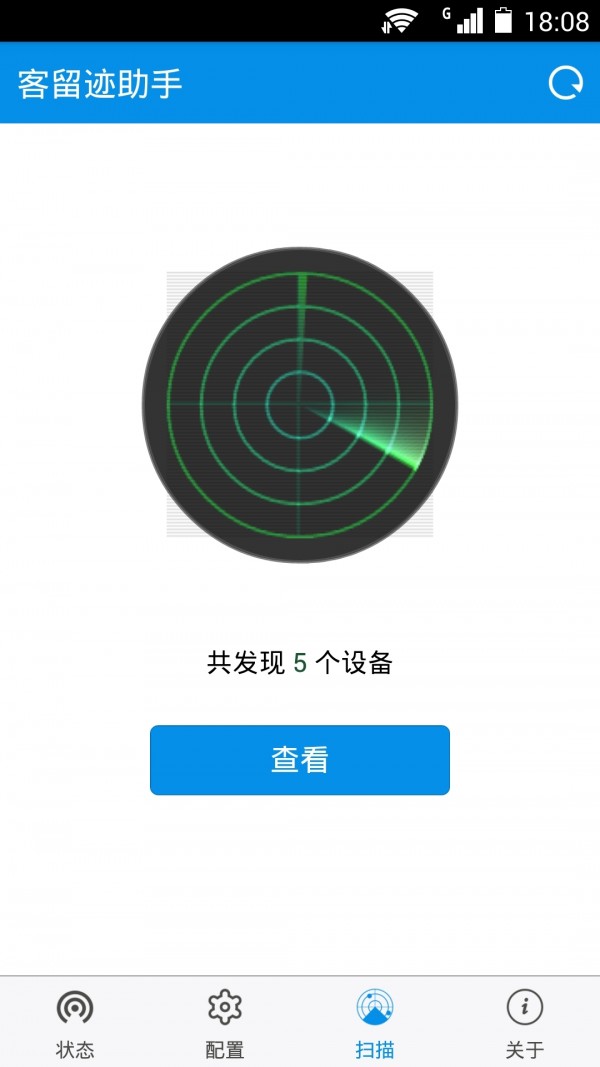Tap the 查看 button to view devices
The height and width of the screenshot is (1067, 600).
[x=300, y=760]
